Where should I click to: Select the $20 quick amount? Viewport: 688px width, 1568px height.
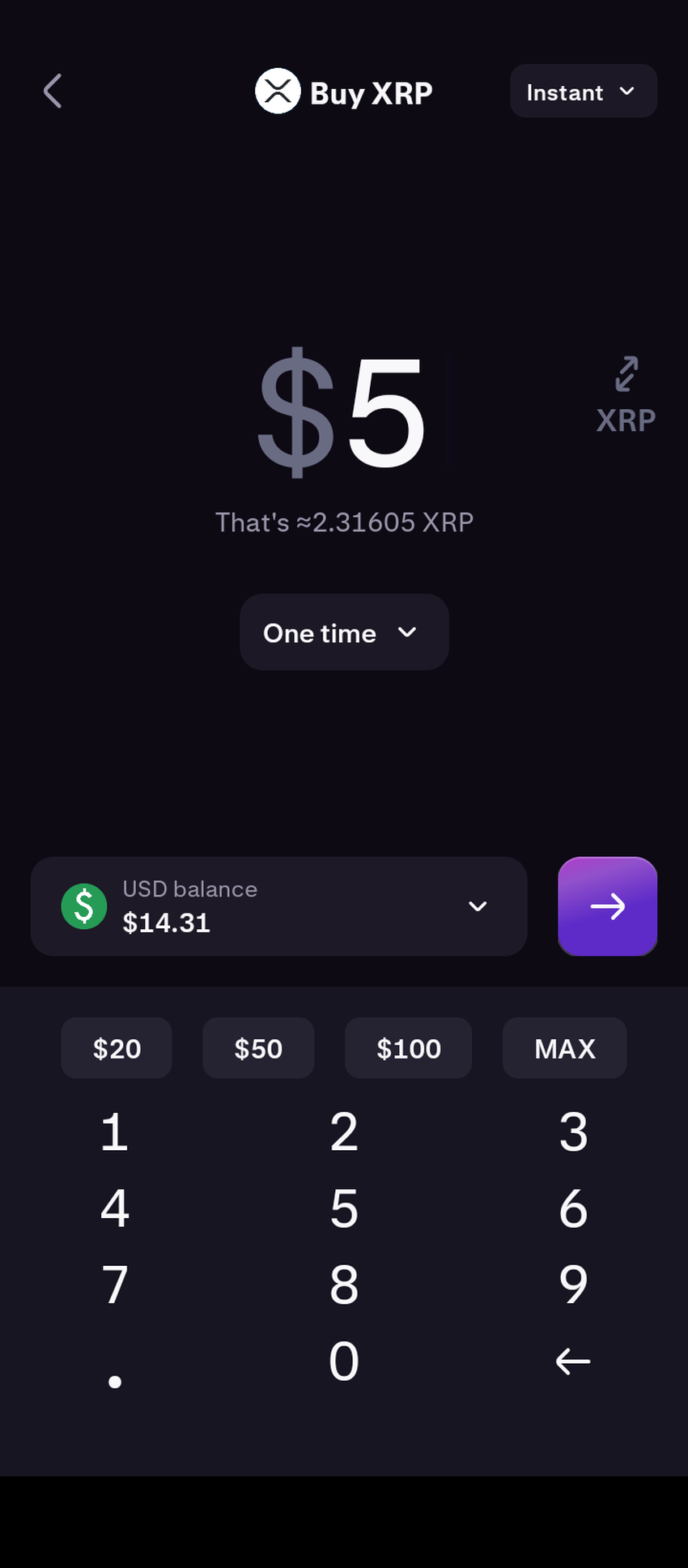(x=117, y=1048)
